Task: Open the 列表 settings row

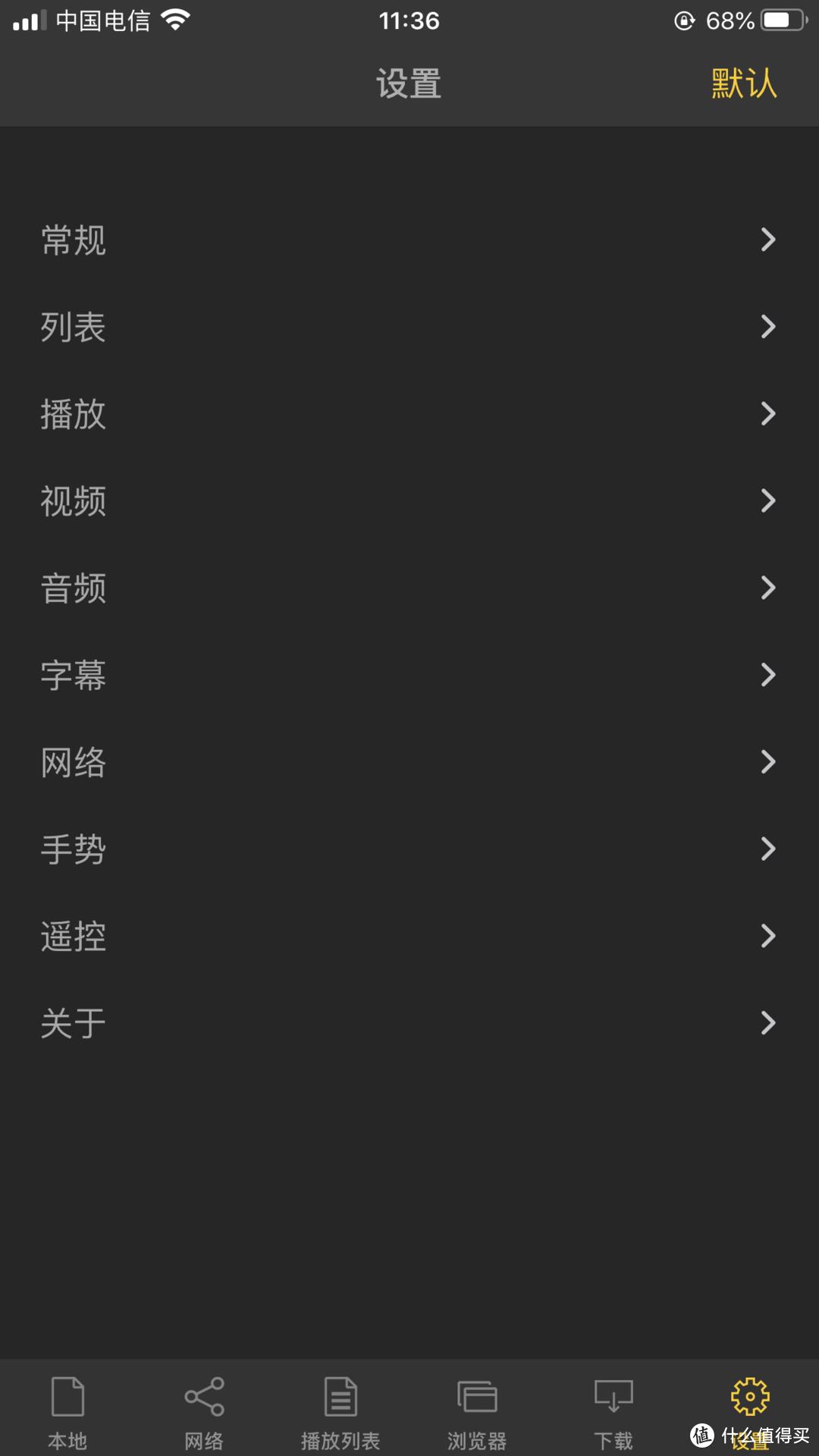Action: pyautogui.click(x=409, y=327)
